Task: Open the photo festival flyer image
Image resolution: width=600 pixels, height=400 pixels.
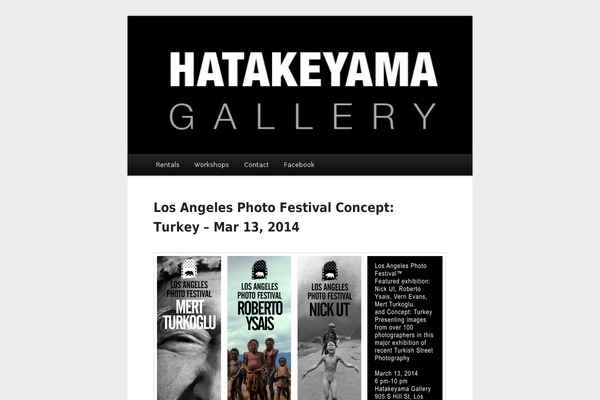Action: [x=298, y=327]
